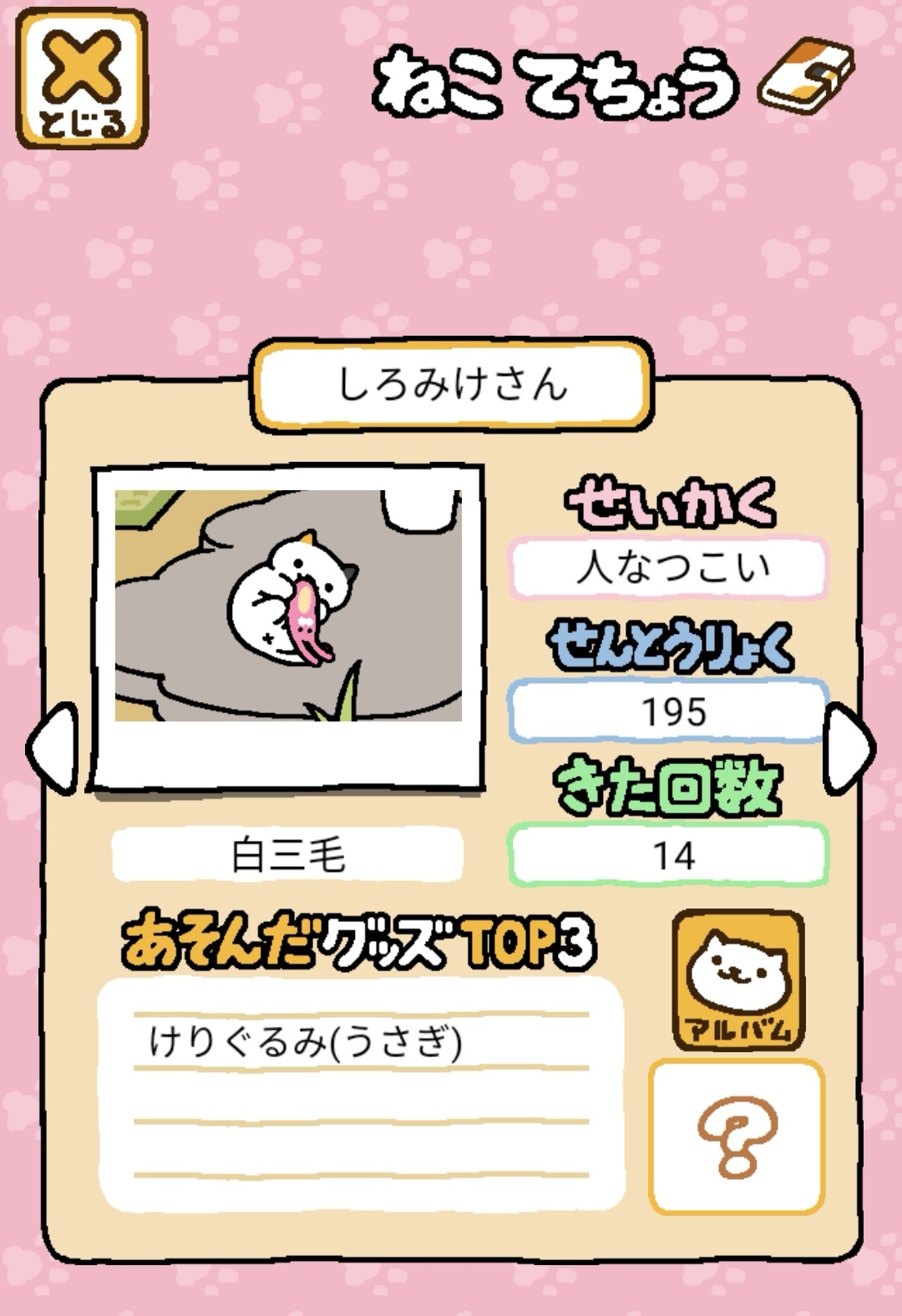Tap the question mark treasure box

pyautogui.click(x=736, y=1136)
